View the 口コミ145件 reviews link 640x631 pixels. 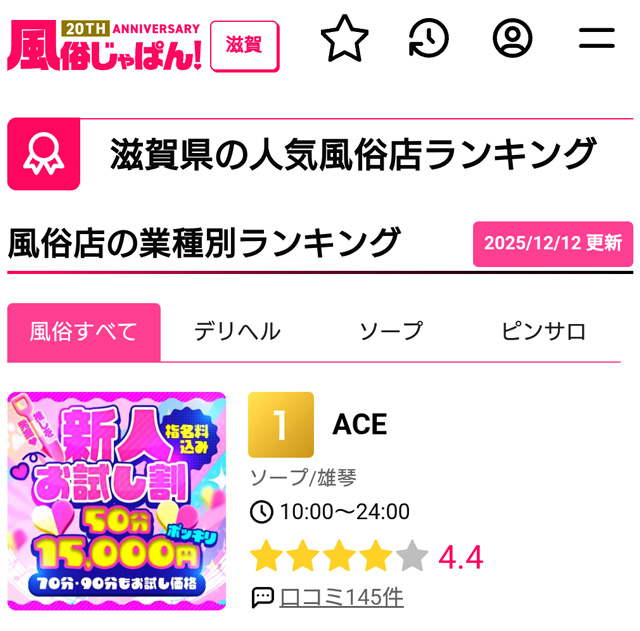[341, 597]
